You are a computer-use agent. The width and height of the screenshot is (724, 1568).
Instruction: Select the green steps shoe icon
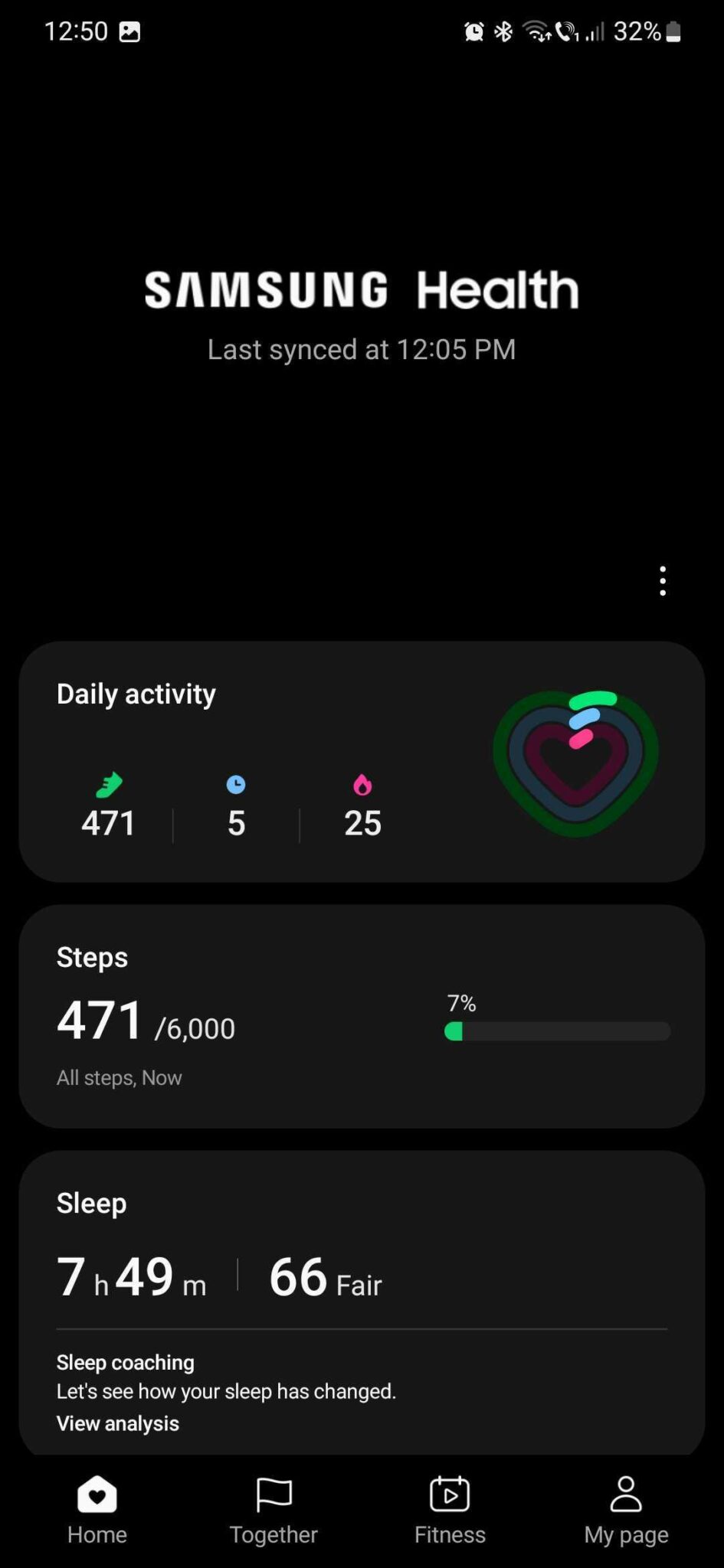108,784
